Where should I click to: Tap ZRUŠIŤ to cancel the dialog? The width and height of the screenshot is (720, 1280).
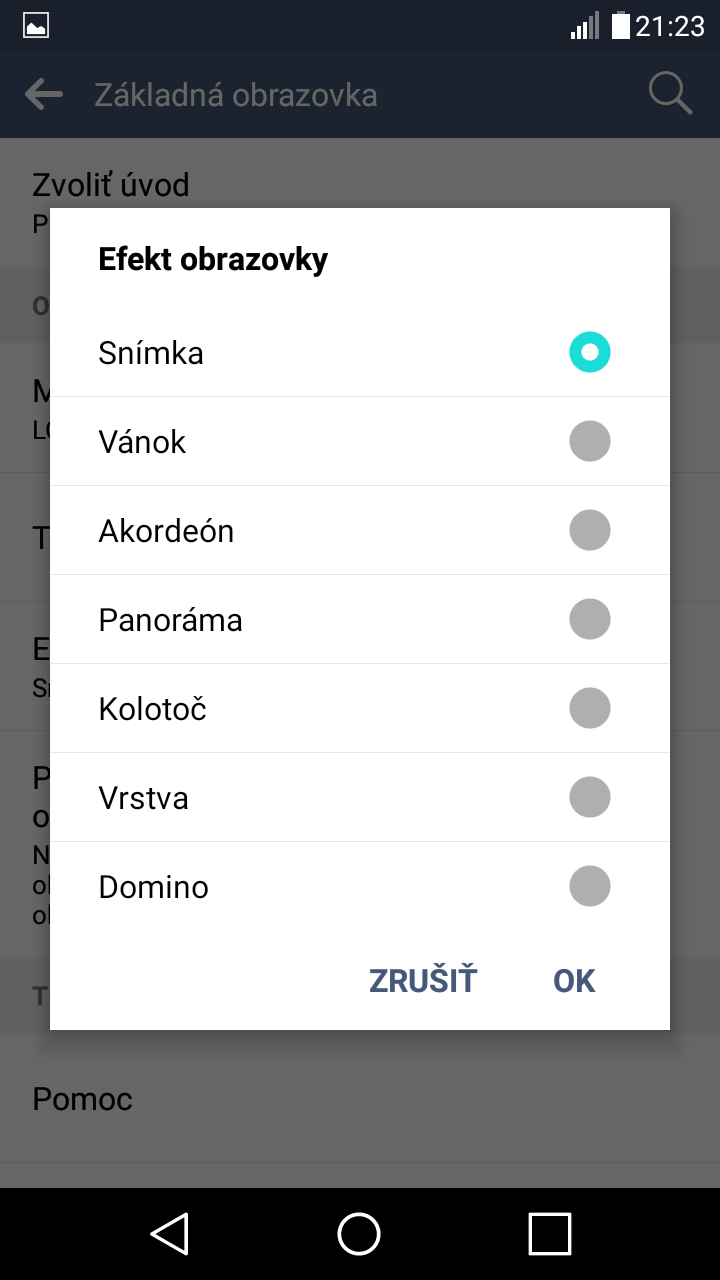[x=423, y=981]
